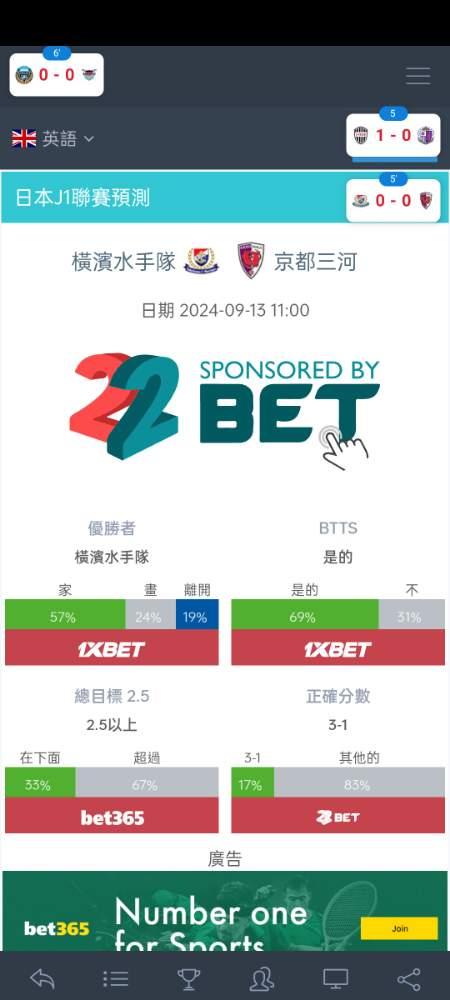The width and height of the screenshot is (450, 1000).
Task: Open the 0 - 0 live score at 6 minutes
Action: [x=57, y=75]
